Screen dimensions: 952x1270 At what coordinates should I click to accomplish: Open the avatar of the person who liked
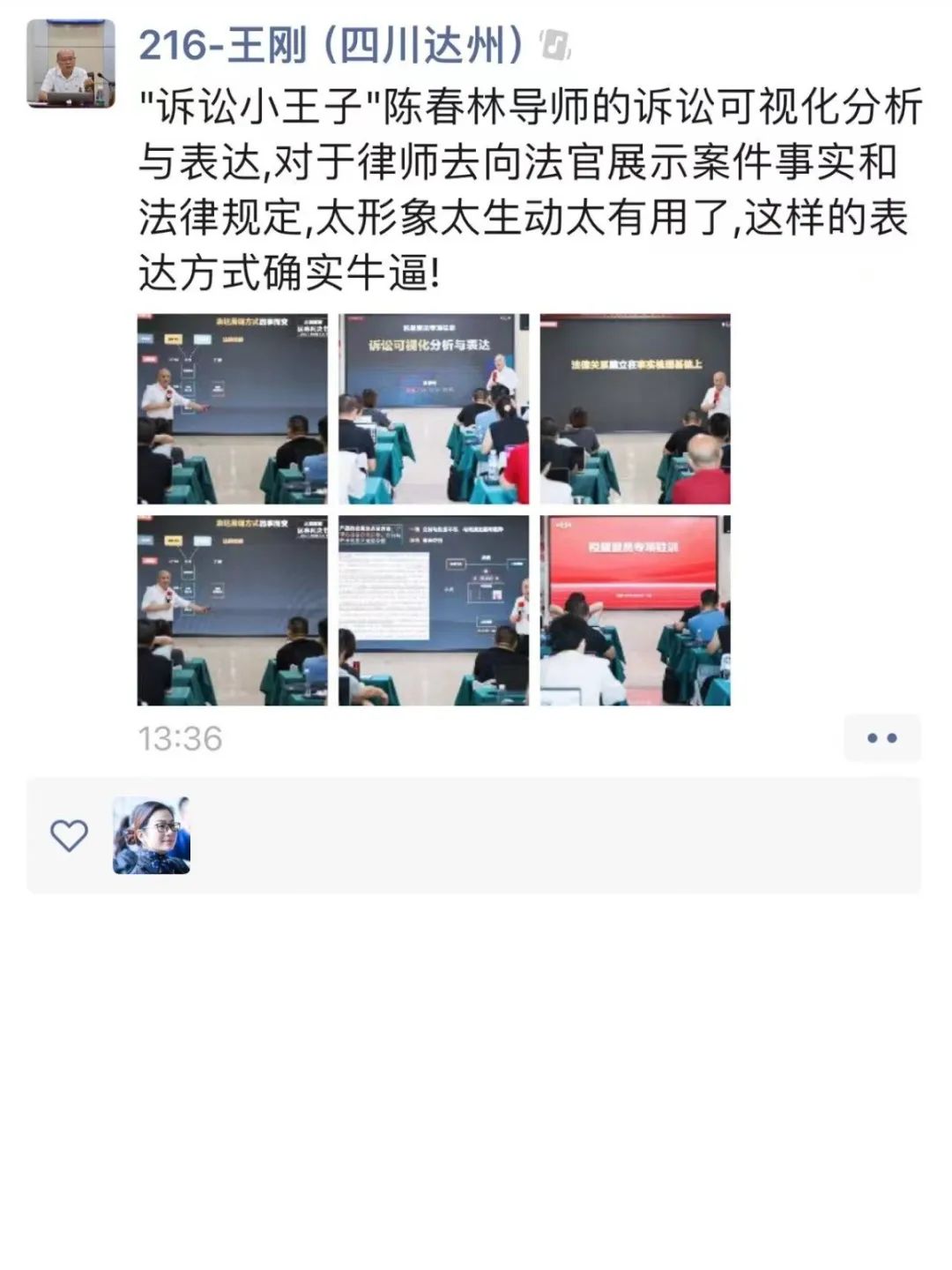click(x=152, y=835)
